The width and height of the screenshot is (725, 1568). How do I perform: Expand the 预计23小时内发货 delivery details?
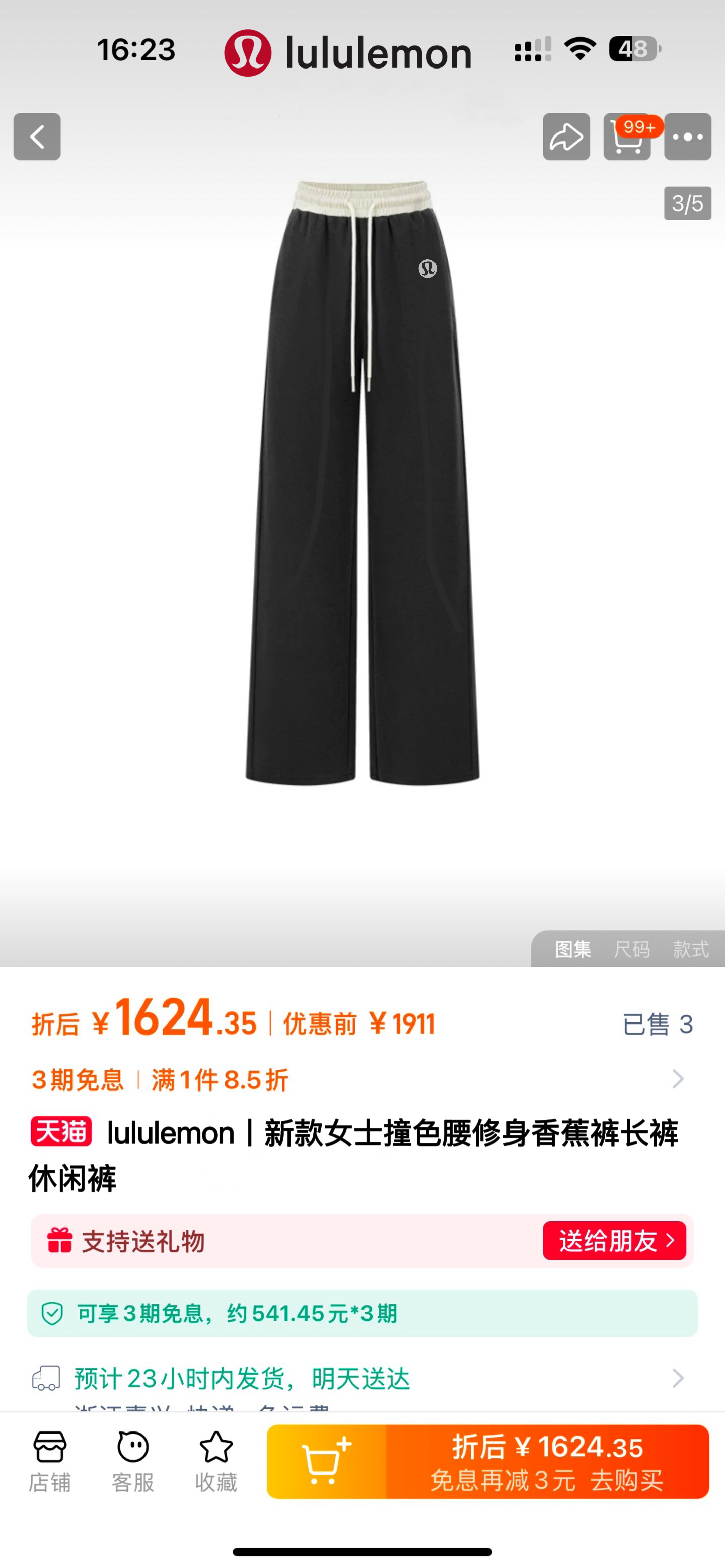click(677, 1378)
